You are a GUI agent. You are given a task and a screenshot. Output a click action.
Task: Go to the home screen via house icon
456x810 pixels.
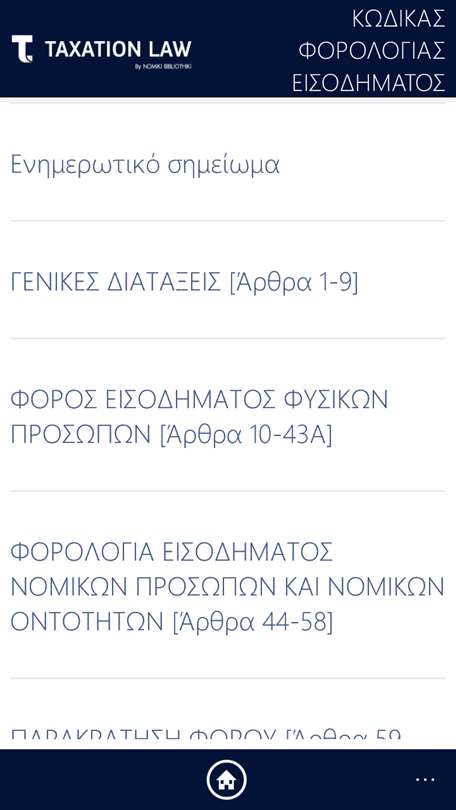tap(226, 780)
